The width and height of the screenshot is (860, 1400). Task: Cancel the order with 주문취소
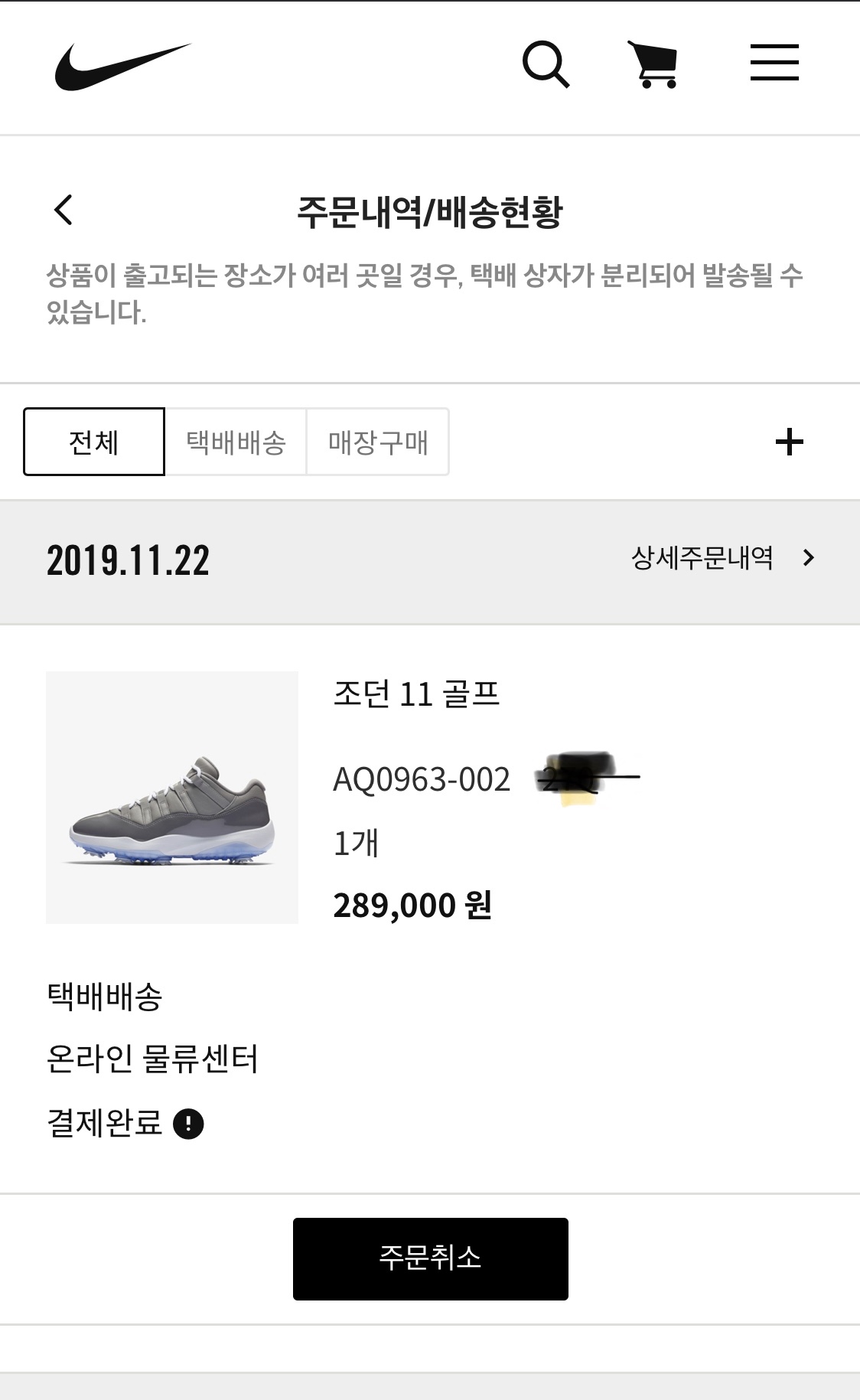(x=430, y=1258)
